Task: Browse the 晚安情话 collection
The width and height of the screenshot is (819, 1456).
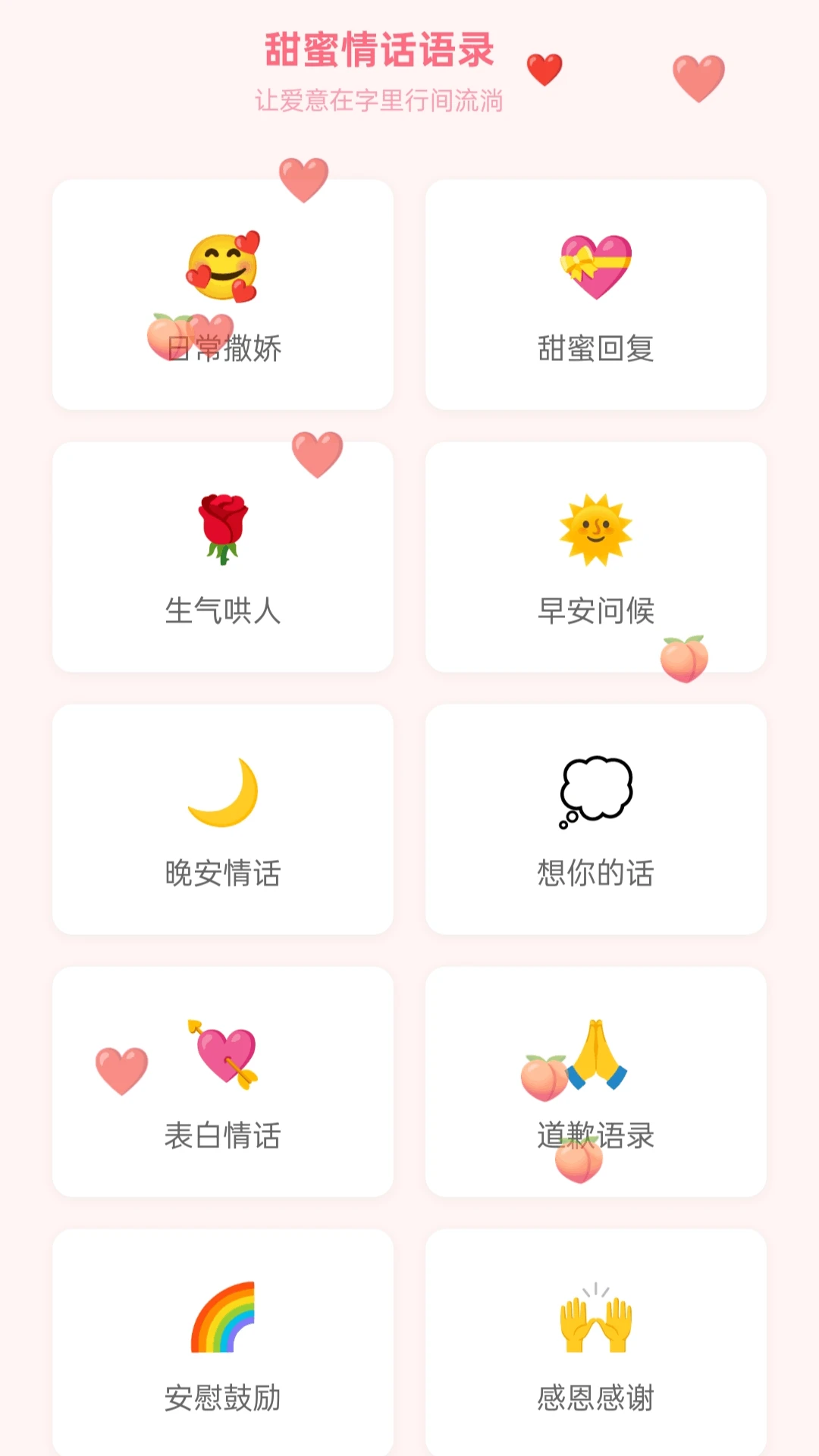Action: 222,821
